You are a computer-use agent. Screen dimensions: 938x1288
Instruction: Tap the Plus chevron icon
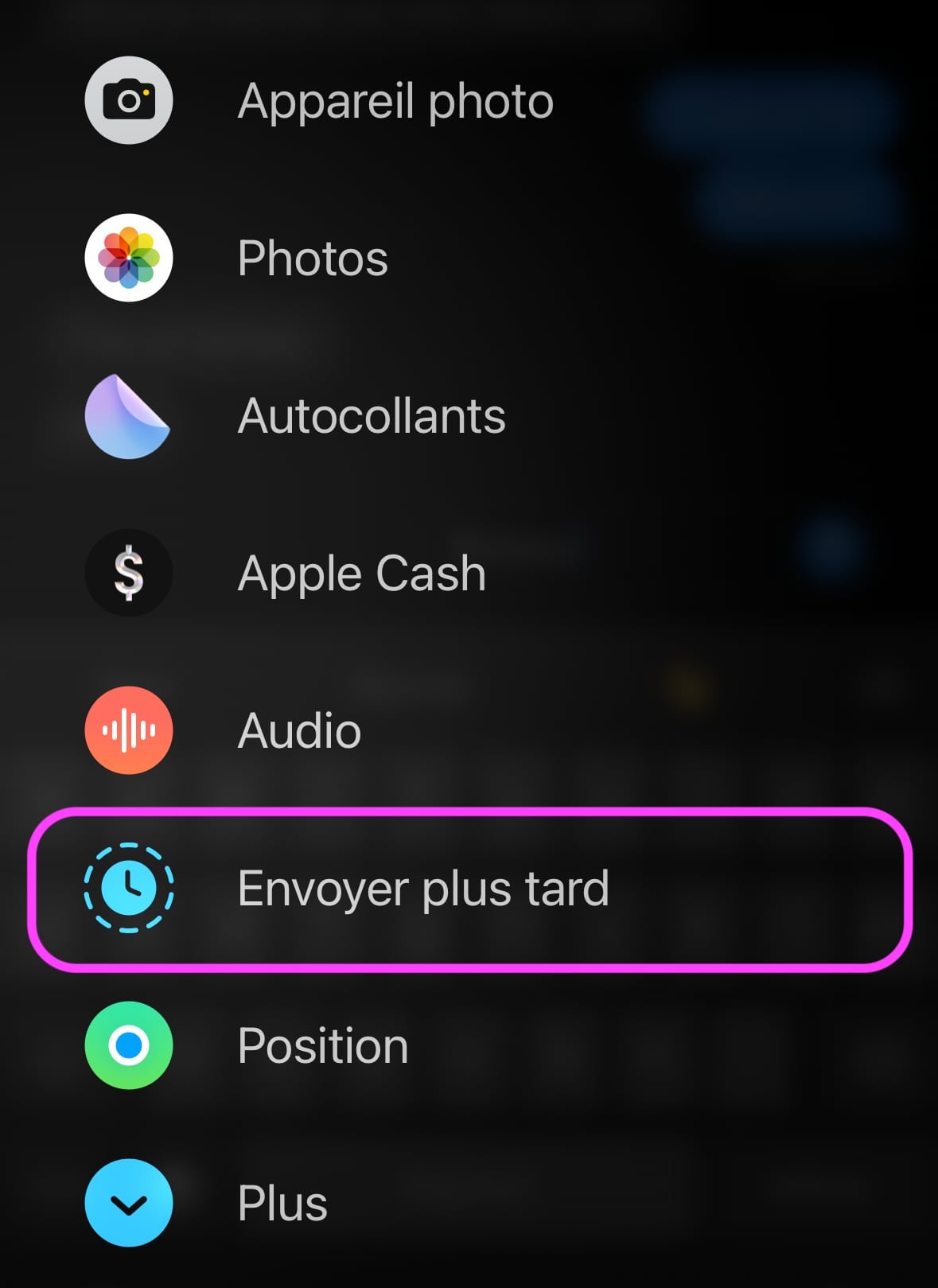[x=128, y=1203]
